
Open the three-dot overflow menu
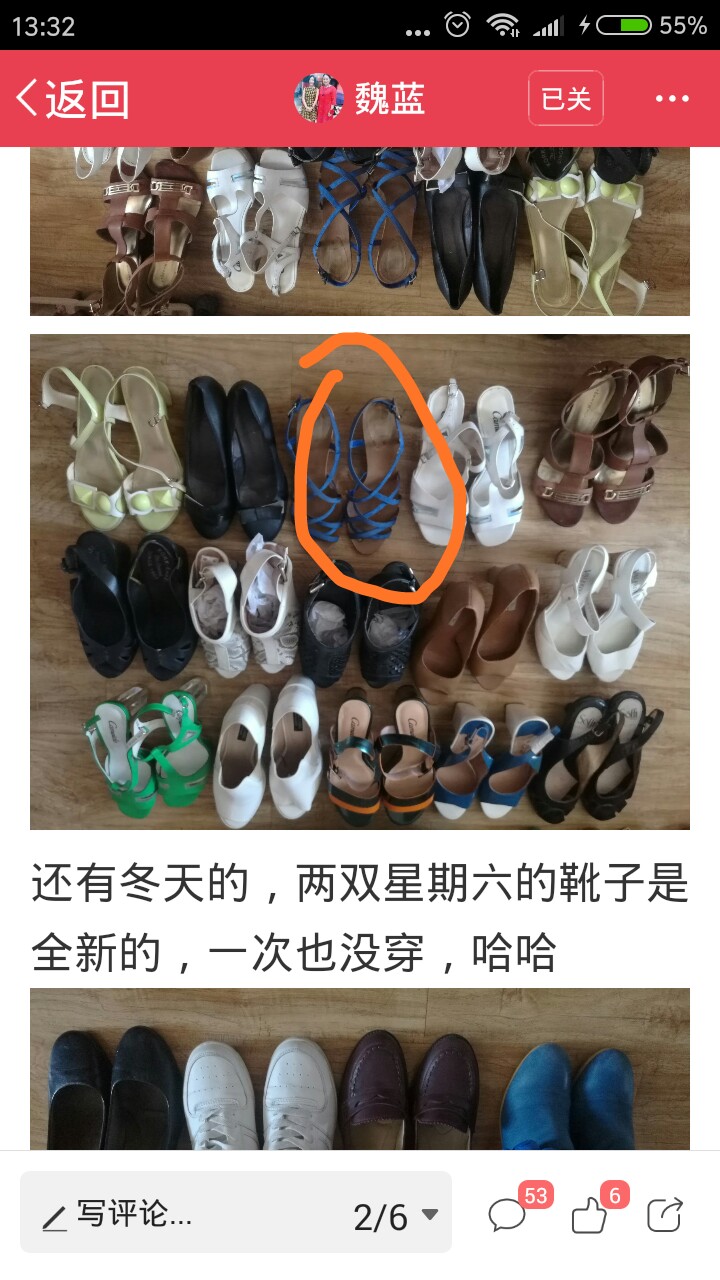point(672,99)
